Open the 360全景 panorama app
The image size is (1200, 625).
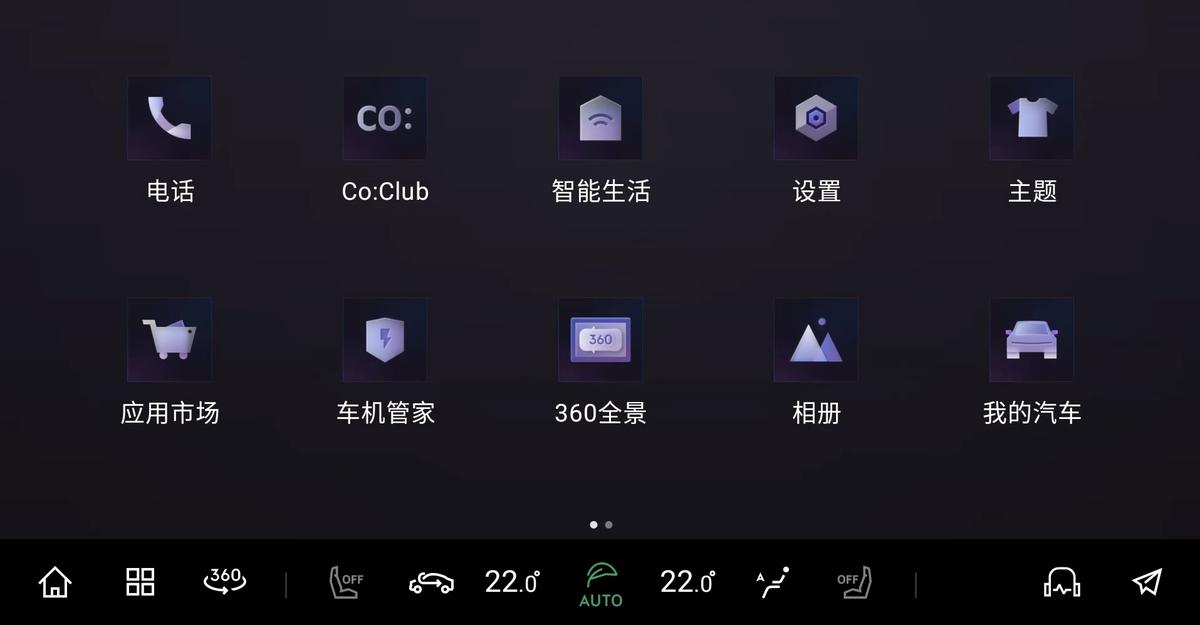[x=600, y=340]
